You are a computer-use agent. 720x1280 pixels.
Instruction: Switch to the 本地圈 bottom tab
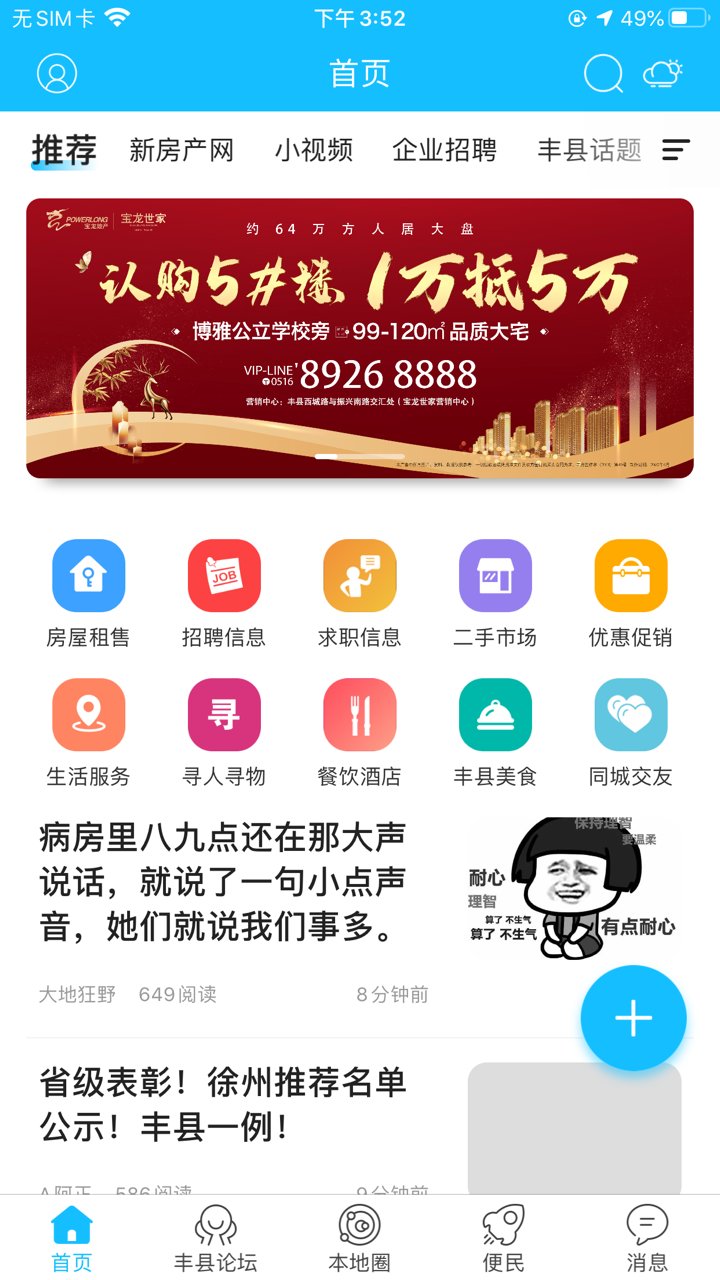tap(360, 1235)
